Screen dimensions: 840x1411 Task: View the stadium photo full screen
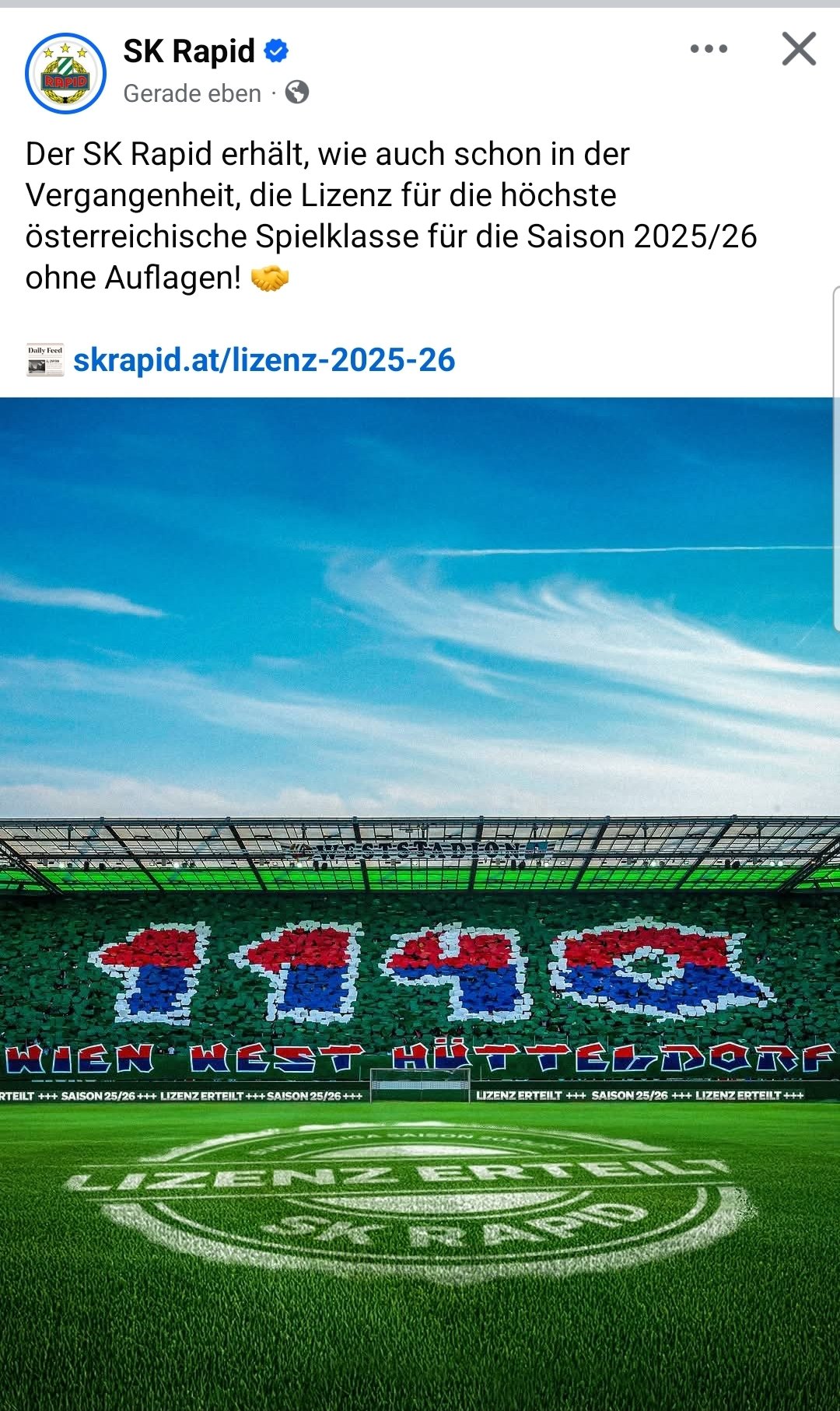[420, 904]
